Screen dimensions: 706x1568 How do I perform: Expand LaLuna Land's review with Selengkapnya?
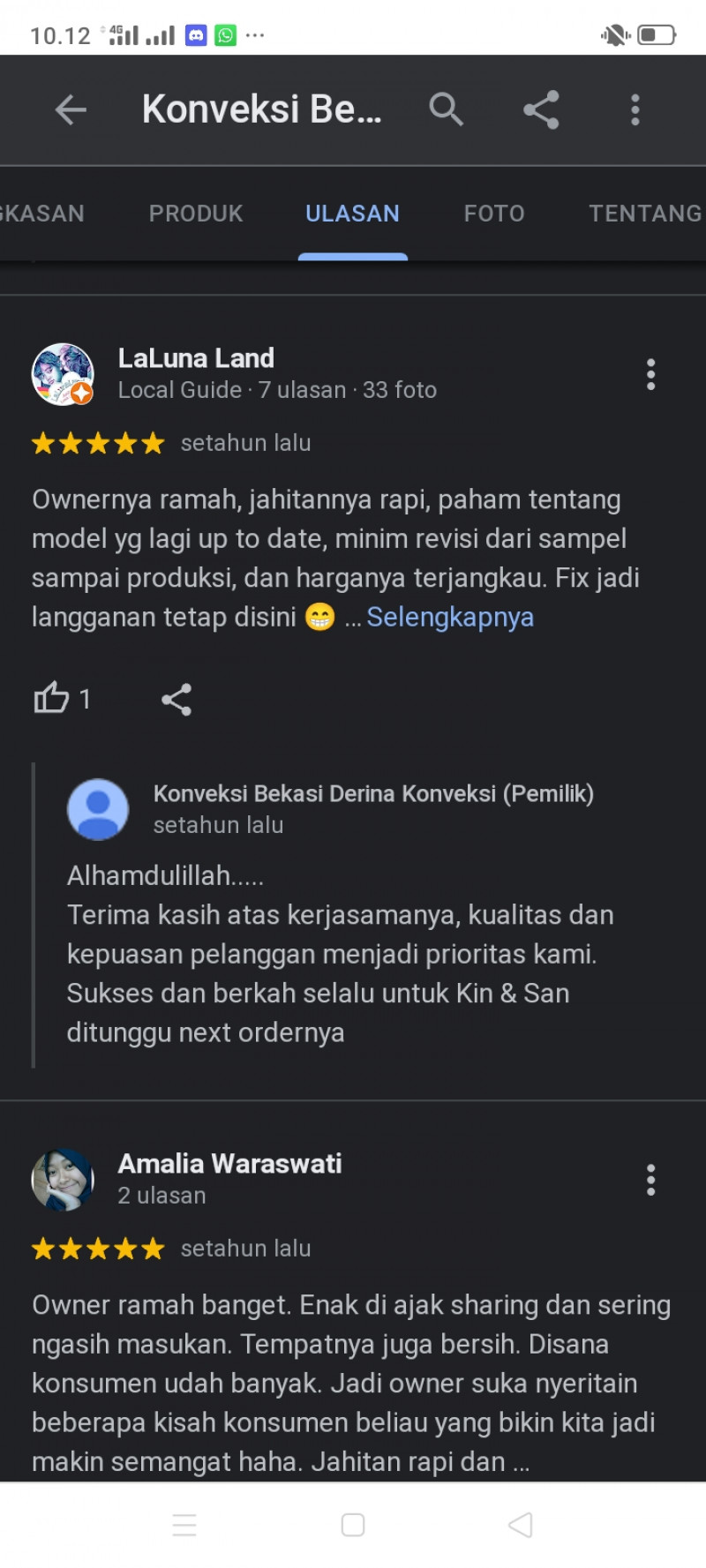(x=450, y=617)
